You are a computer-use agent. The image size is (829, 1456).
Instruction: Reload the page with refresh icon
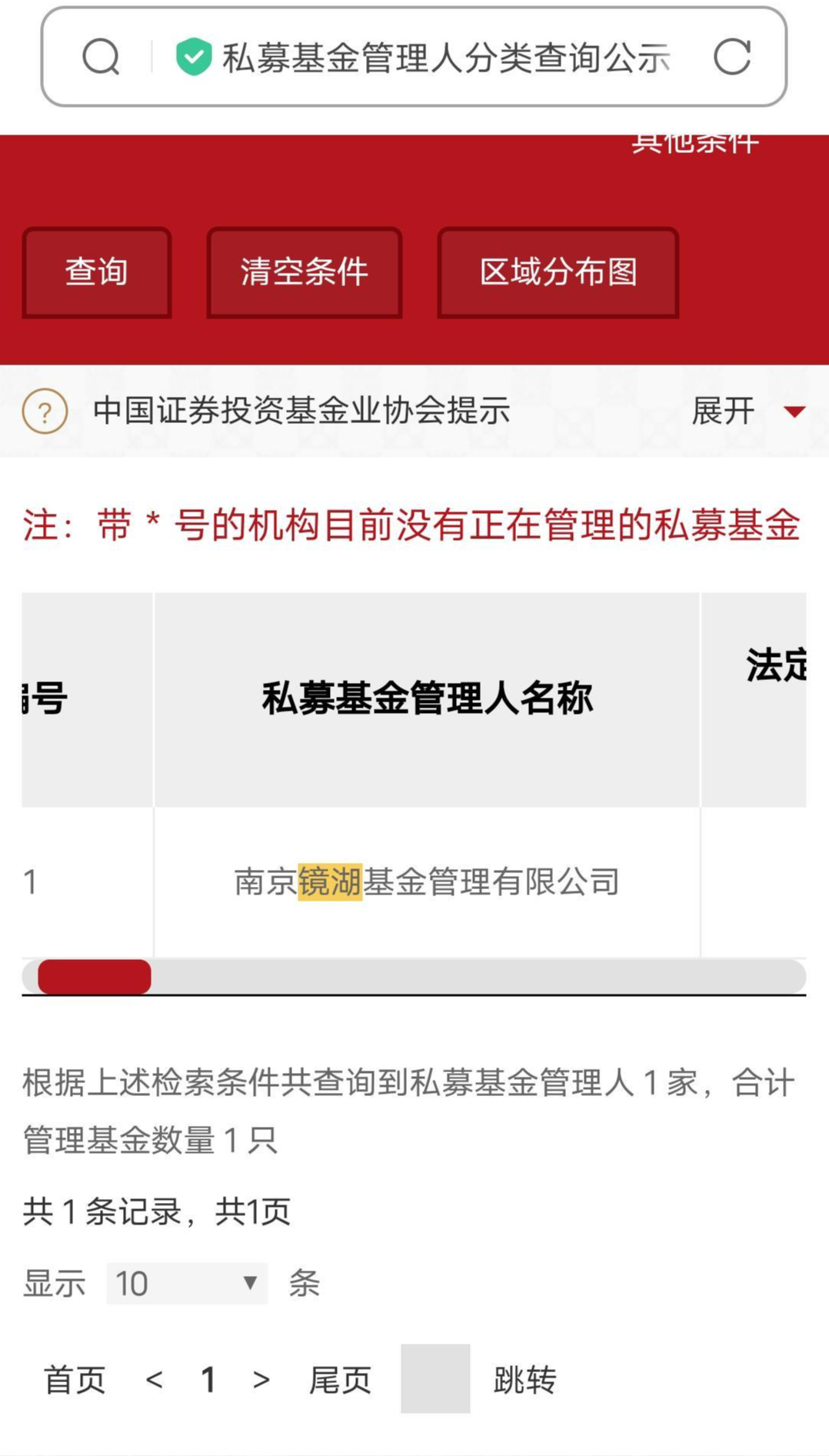click(731, 57)
